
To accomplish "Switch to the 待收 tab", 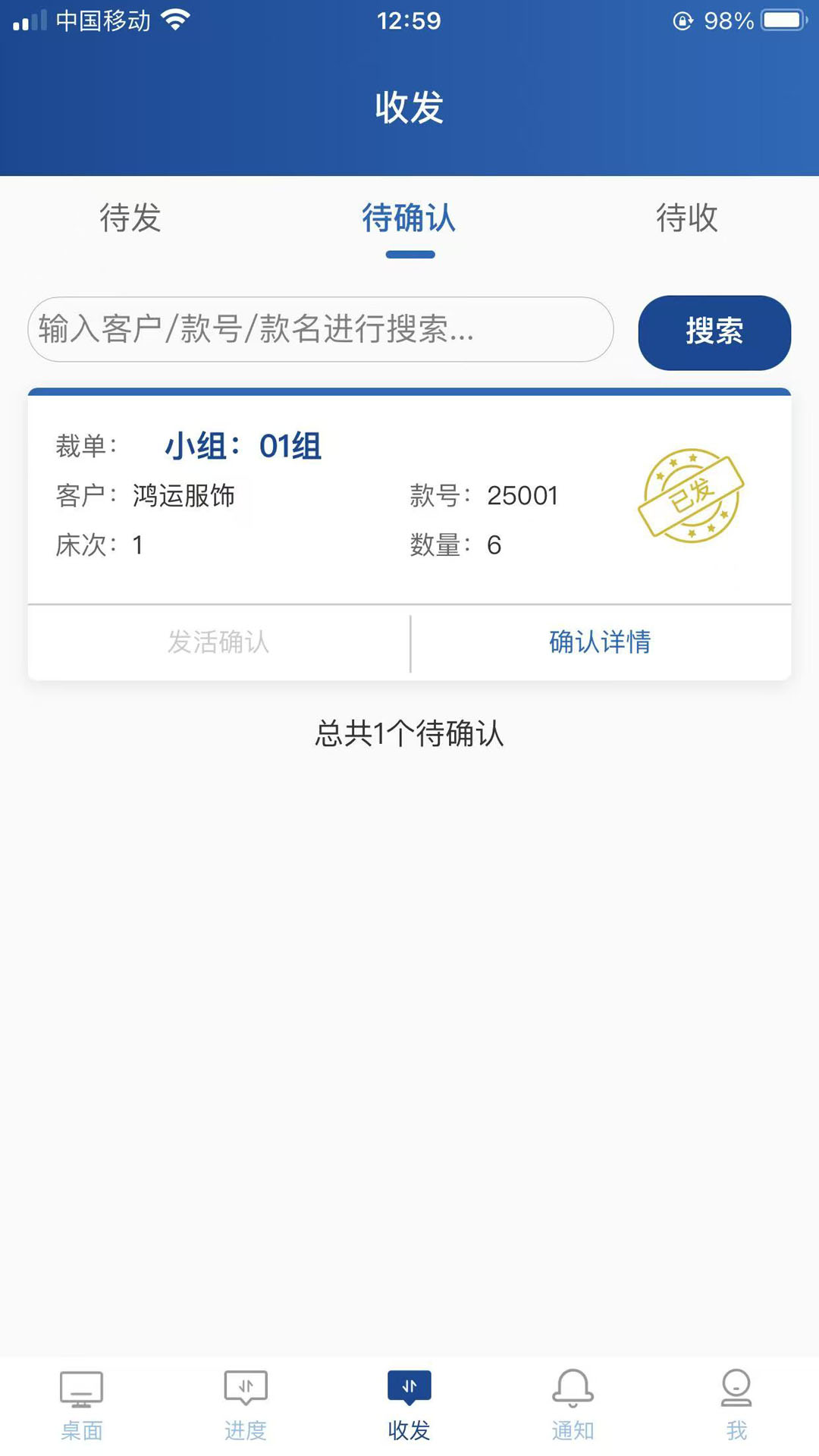I will click(x=686, y=219).
